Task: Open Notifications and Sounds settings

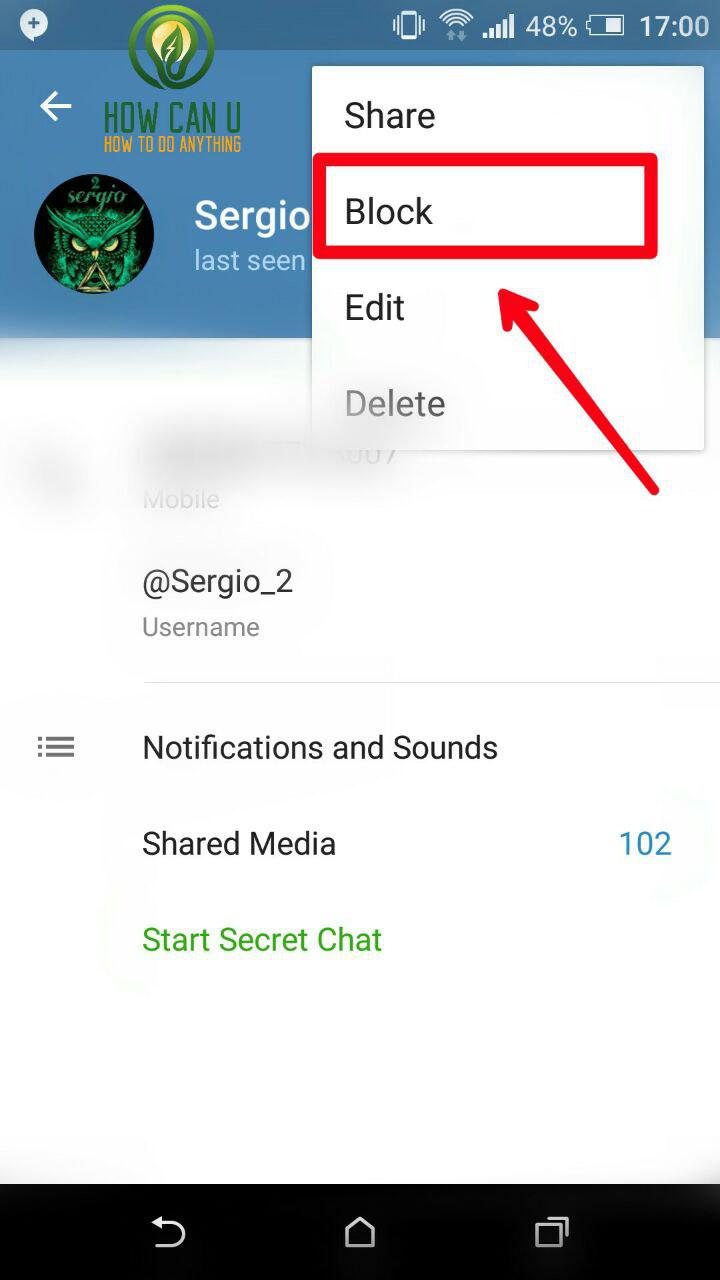Action: coord(360,747)
